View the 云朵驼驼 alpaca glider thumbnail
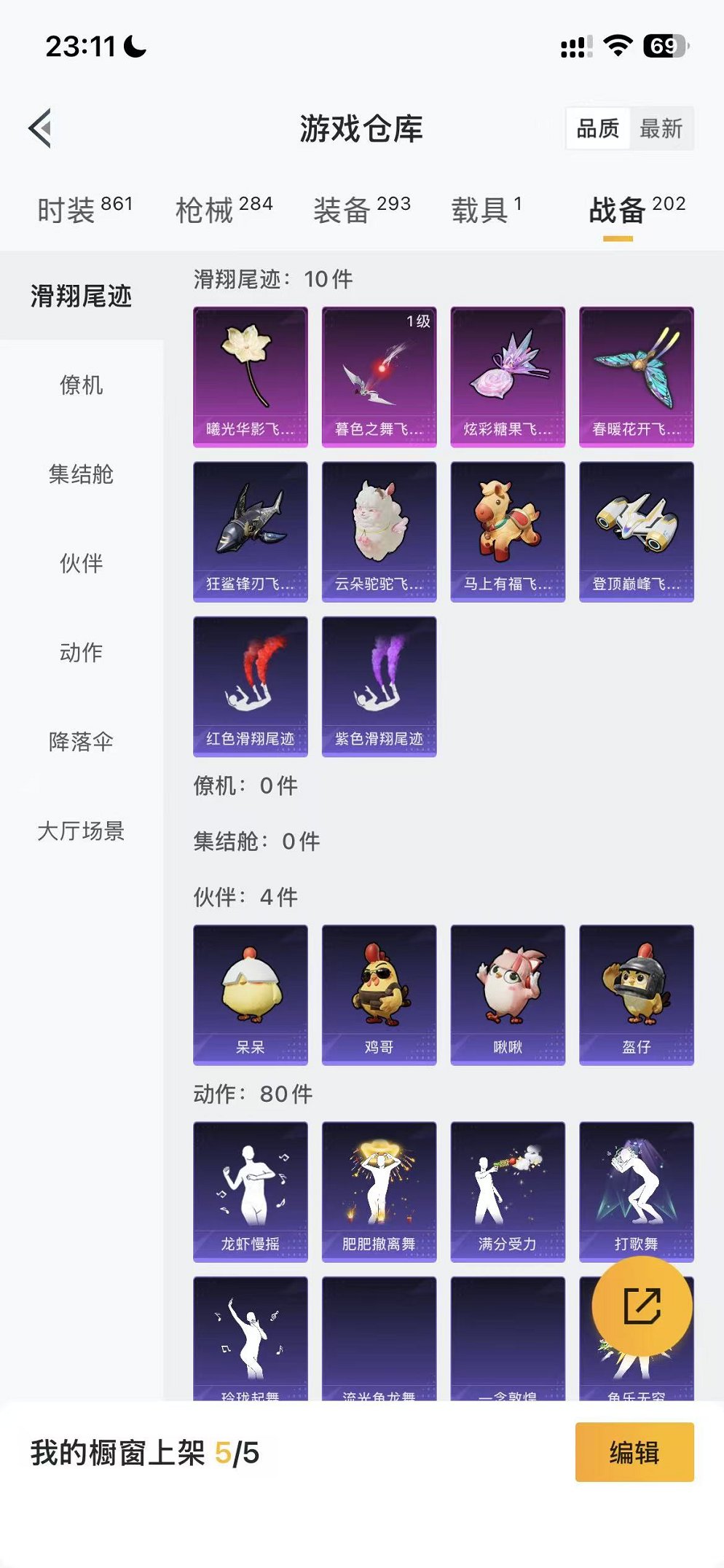Screen dimensions: 724x1568 tap(379, 530)
